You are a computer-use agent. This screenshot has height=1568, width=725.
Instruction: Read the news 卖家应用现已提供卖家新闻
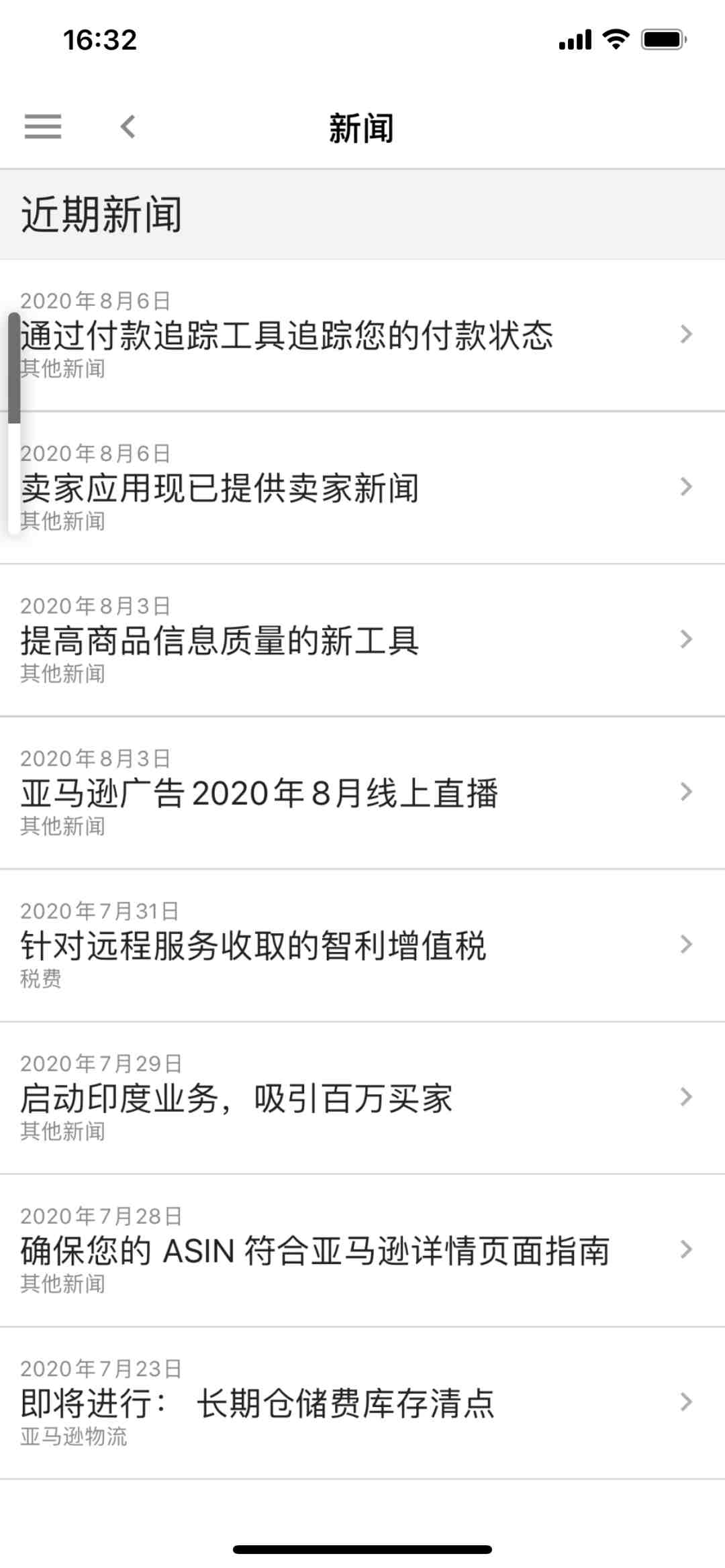click(362, 488)
